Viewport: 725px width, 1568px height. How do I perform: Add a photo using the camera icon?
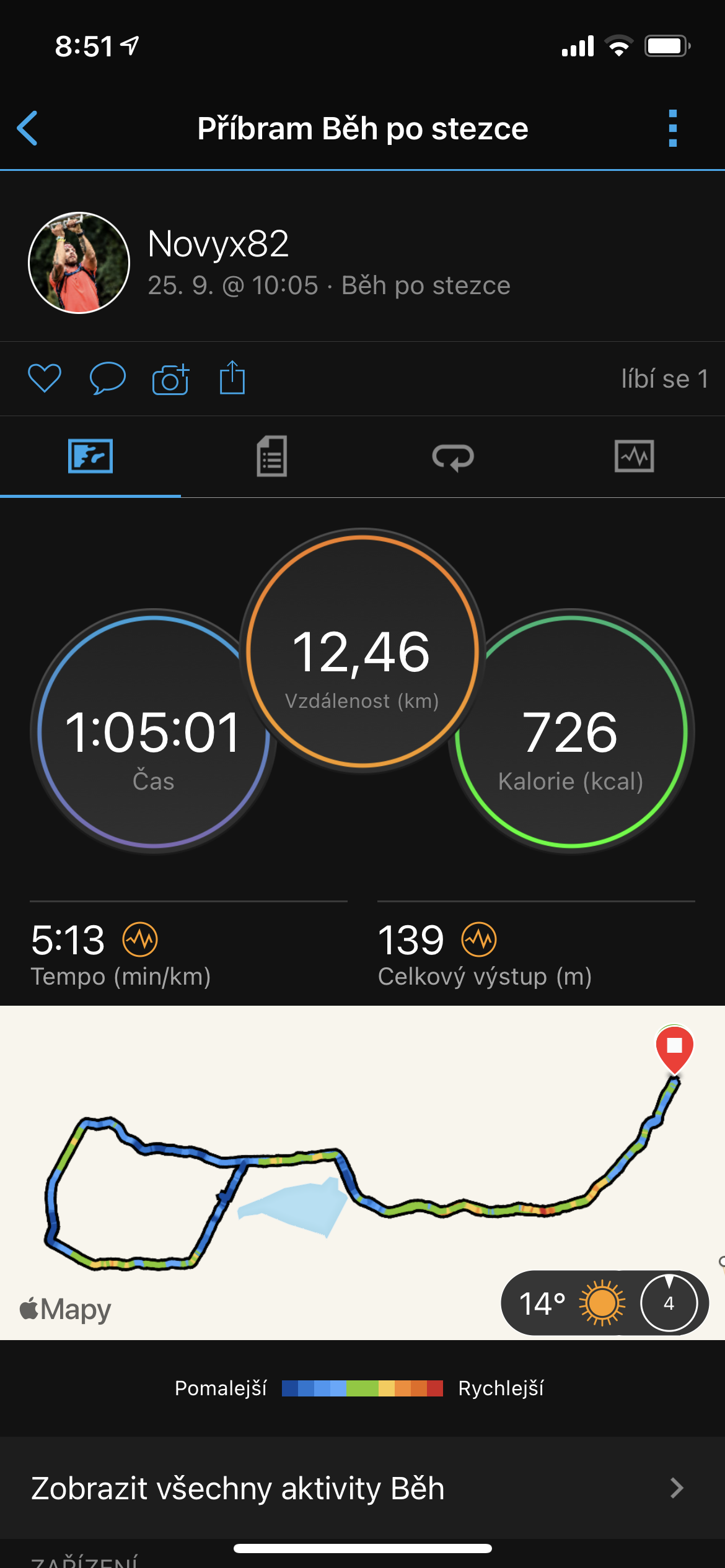coord(170,379)
